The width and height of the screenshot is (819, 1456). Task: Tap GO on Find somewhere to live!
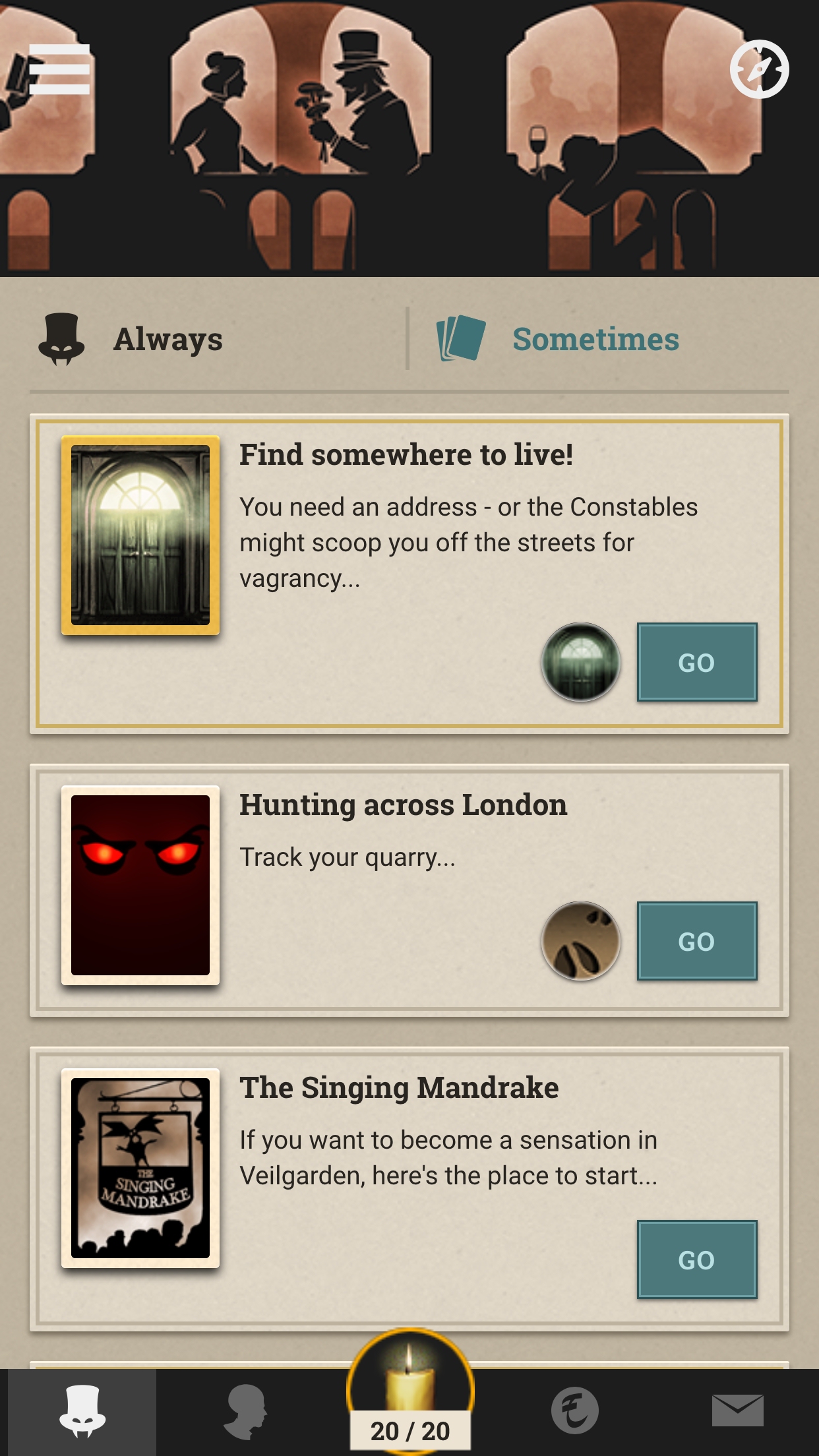(697, 662)
